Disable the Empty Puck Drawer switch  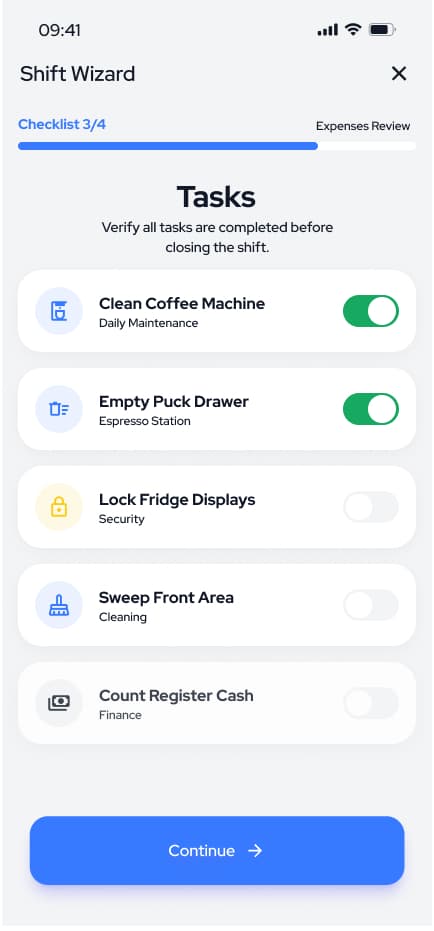pyautogui.click(x=370, y=409)
